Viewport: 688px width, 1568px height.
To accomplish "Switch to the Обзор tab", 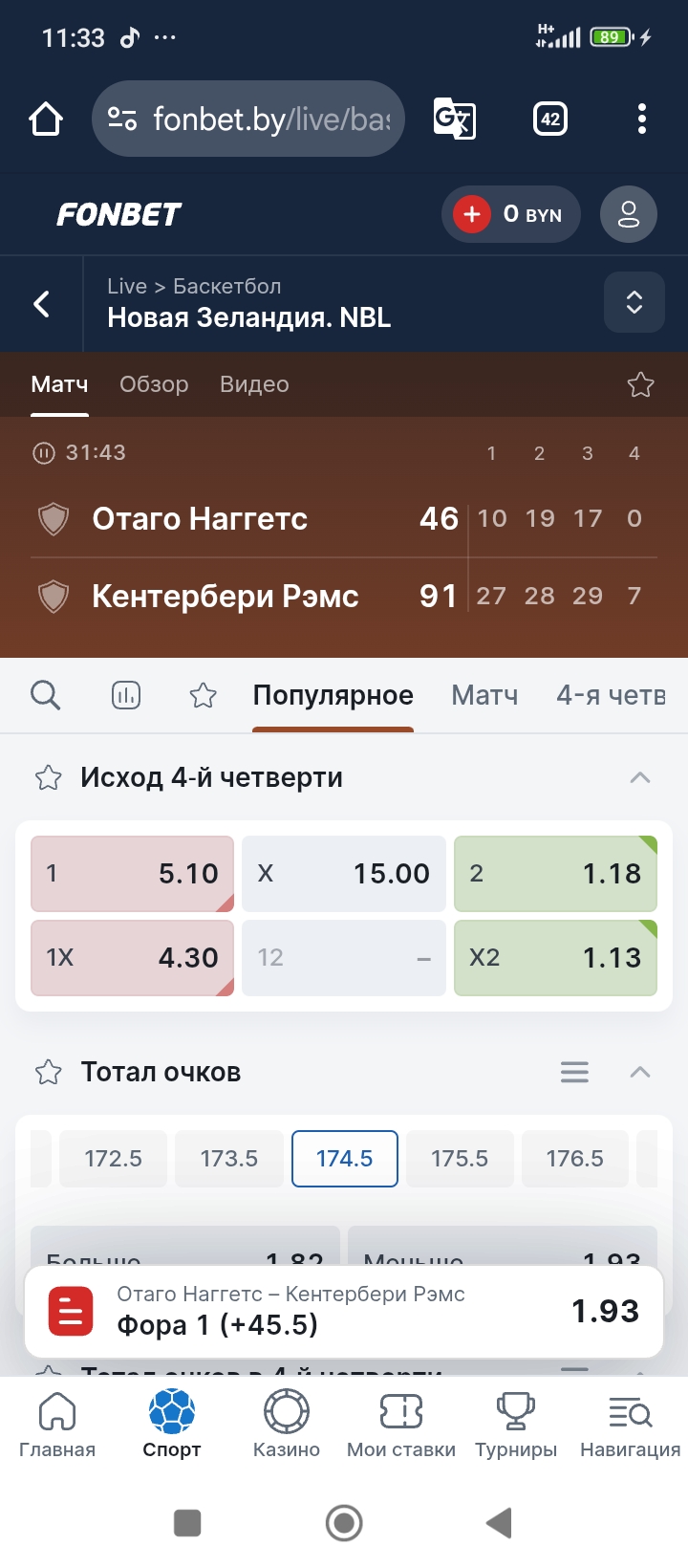I will (x=154, y=384).
